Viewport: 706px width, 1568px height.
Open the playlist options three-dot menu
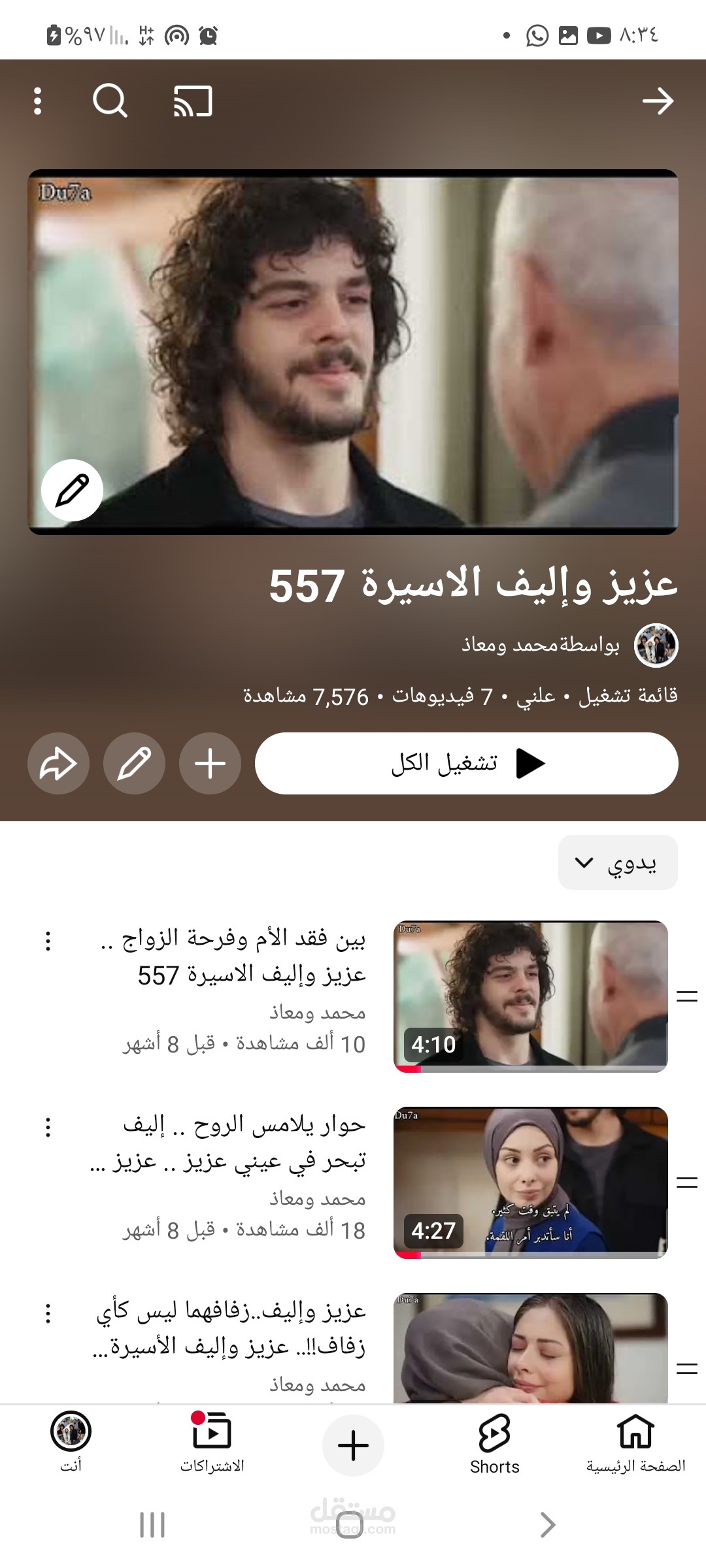[39, 101]
